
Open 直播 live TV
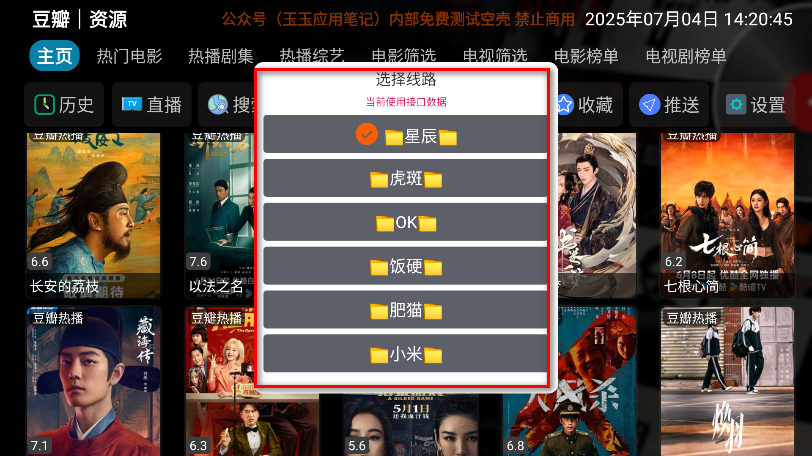[152, 105]
